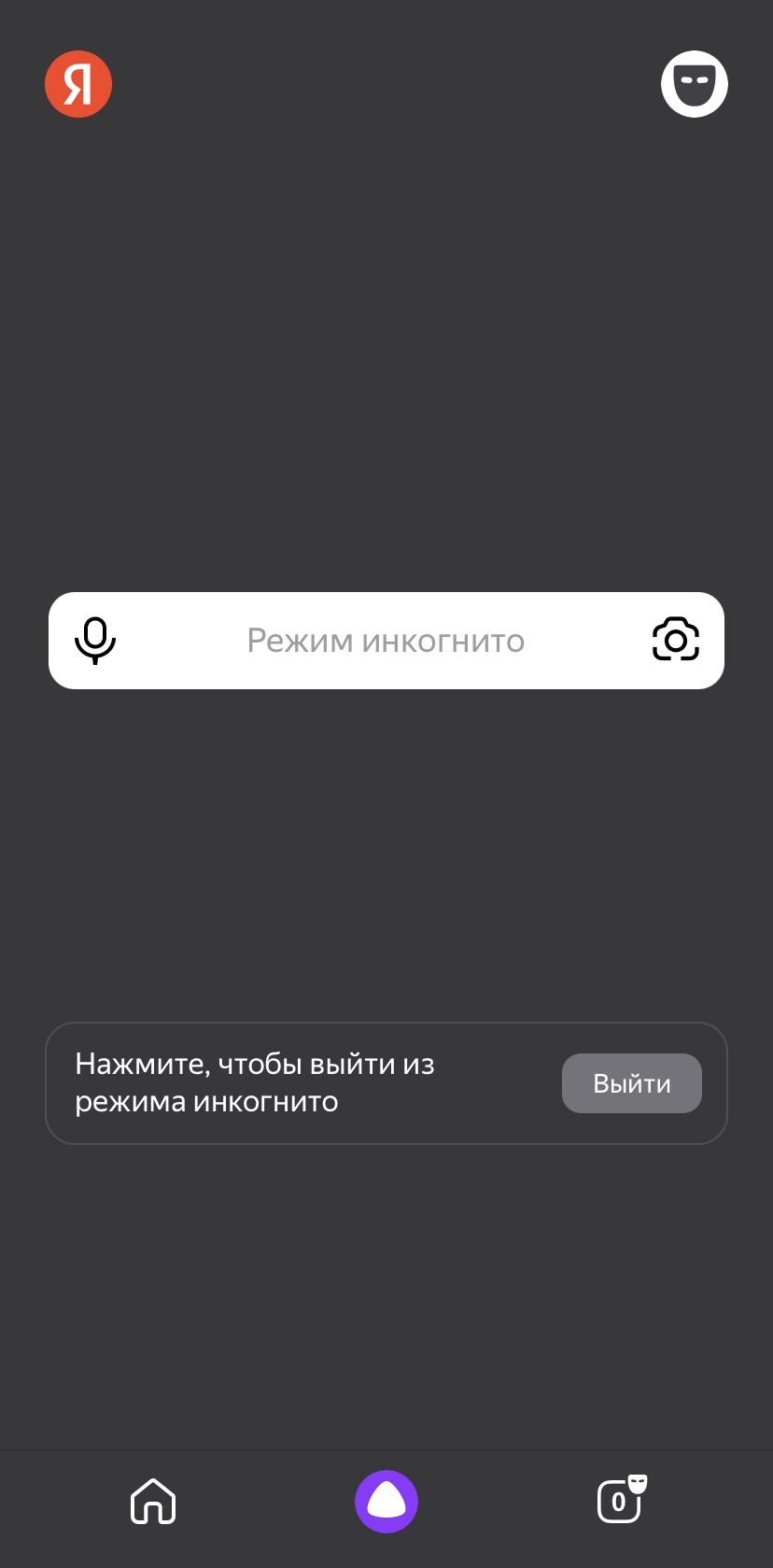Focus the 'Режим инкогнито' search field
The height and width of the screenshot is (1568, 773).
click(386, 641)
